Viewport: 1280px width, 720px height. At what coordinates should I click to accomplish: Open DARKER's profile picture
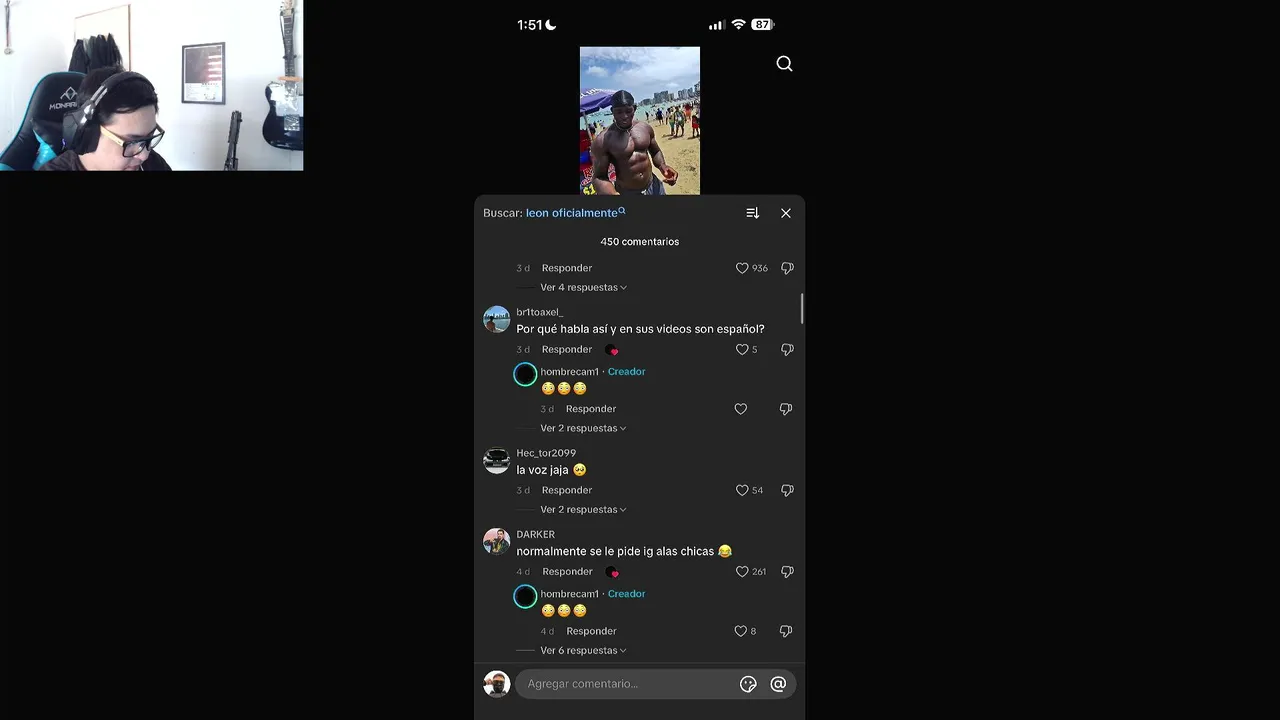[x=497, y=542]
